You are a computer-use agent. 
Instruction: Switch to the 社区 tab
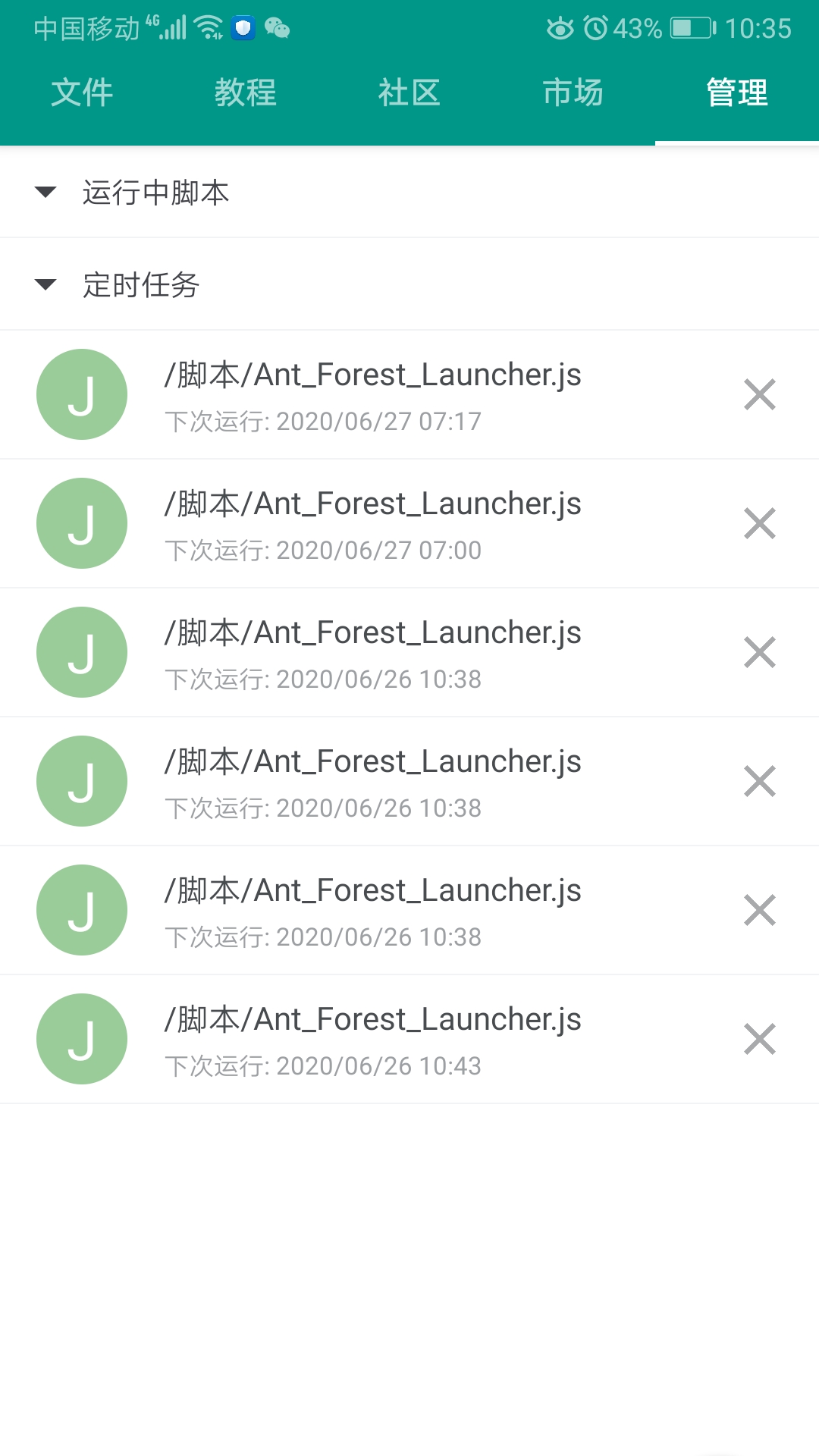point(409,93)
